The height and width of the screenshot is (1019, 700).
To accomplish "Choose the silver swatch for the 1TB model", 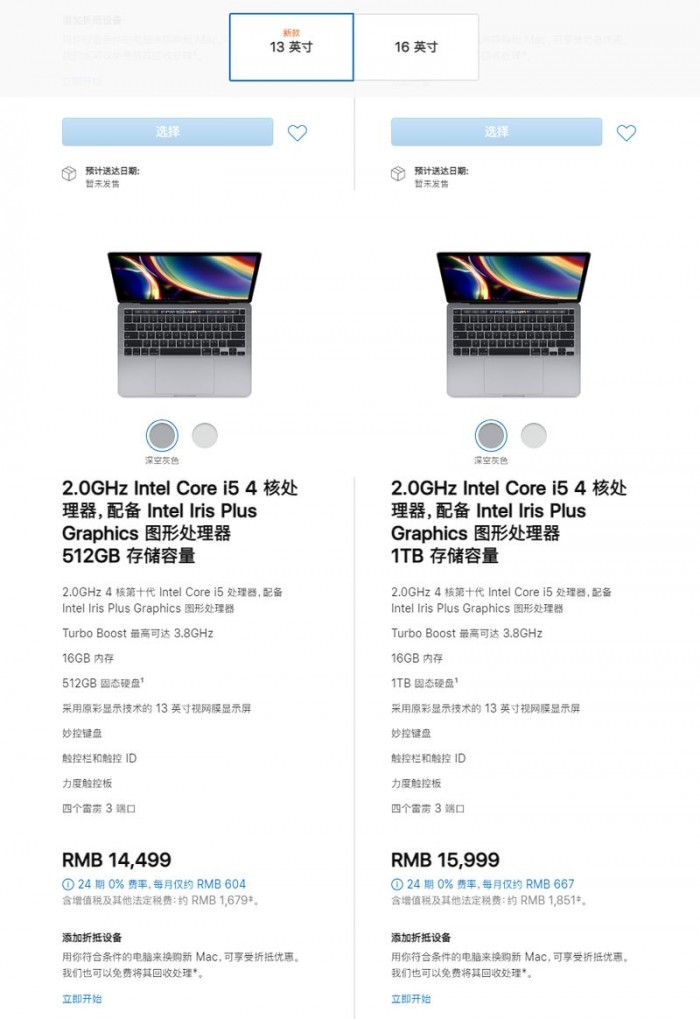I will (x=534, y=435).
